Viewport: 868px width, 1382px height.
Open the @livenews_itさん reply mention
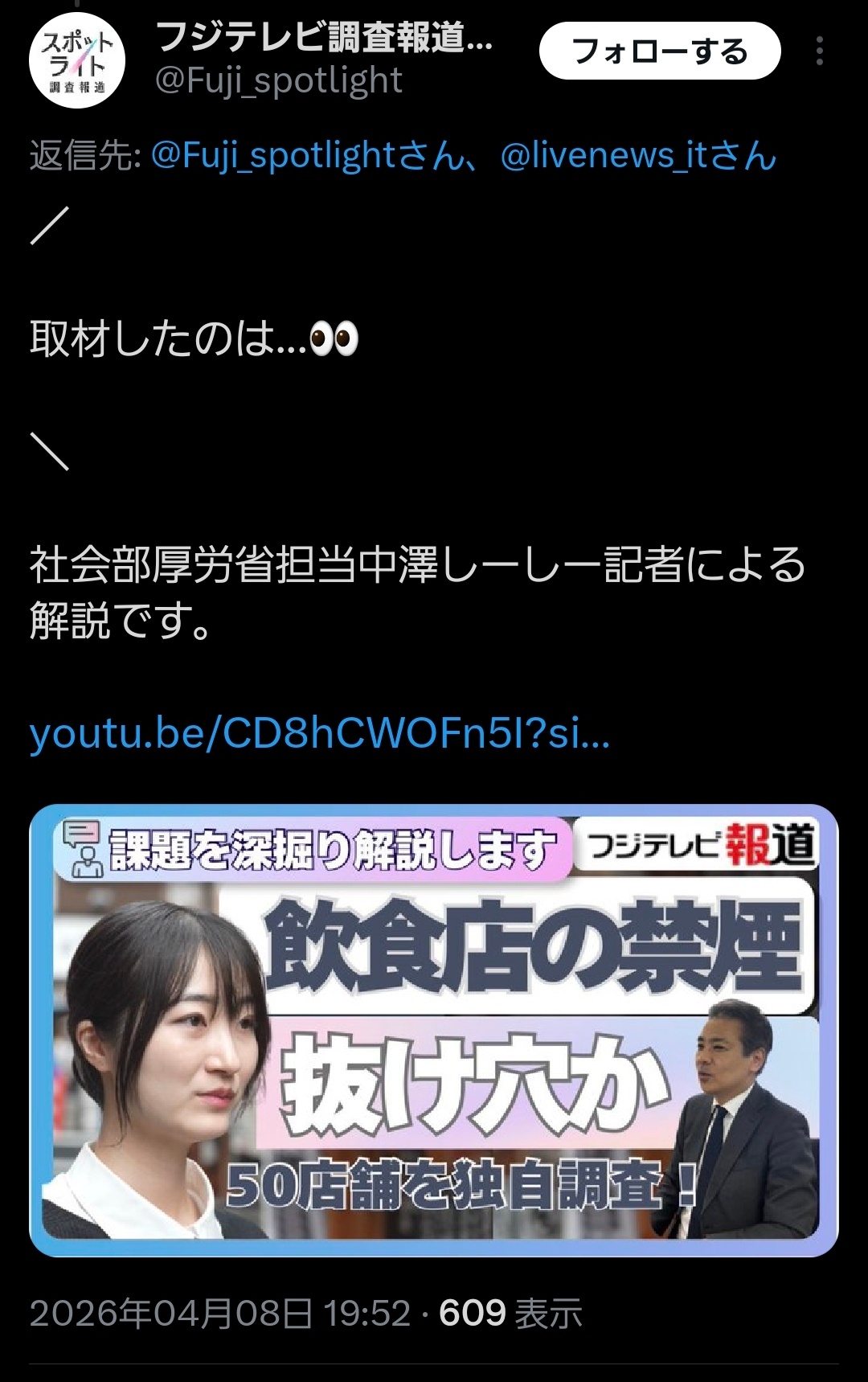tap(638, 156)
